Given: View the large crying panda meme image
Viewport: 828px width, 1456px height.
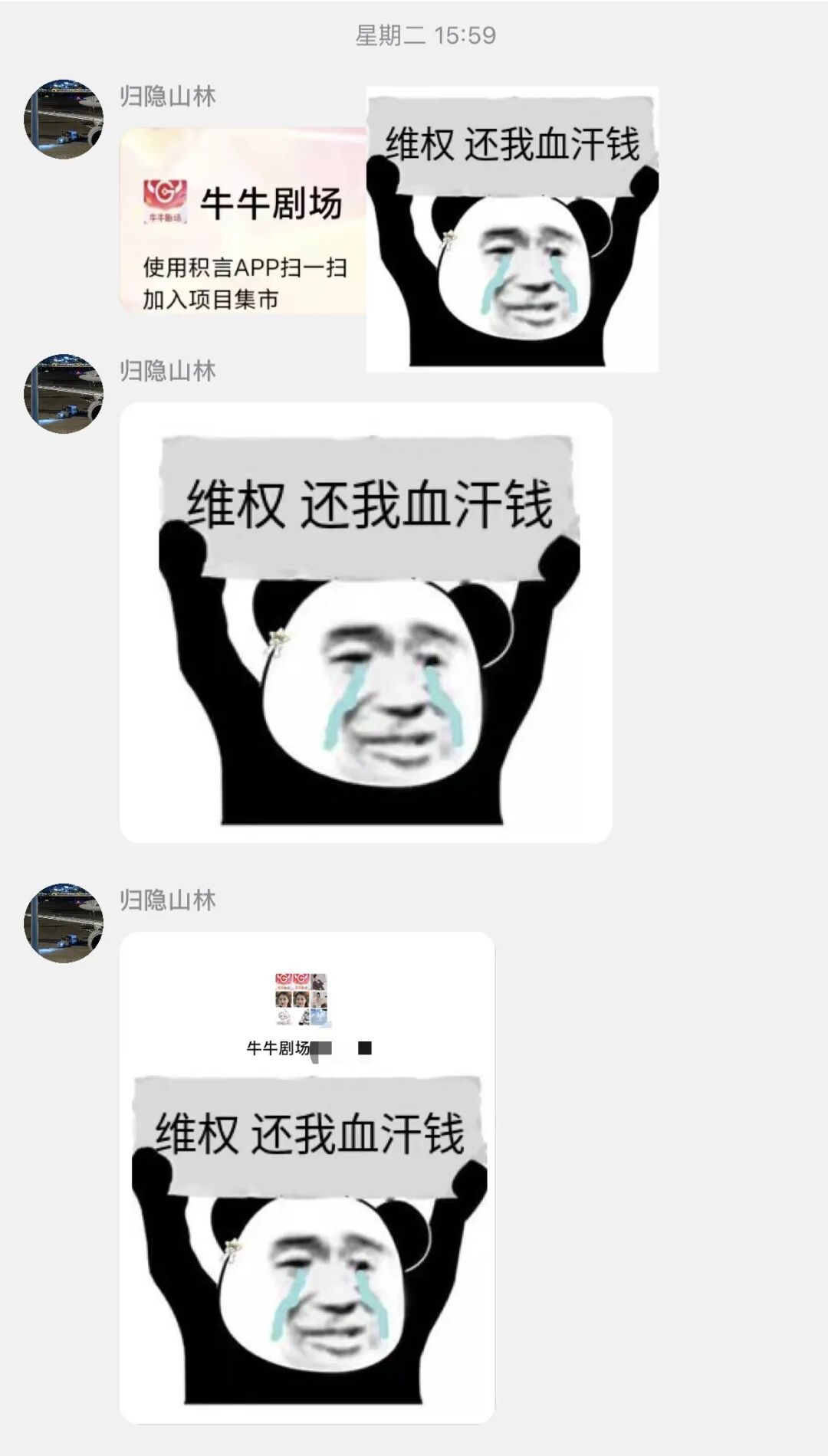Looking at the screenshot, I should tap(366, 622).
